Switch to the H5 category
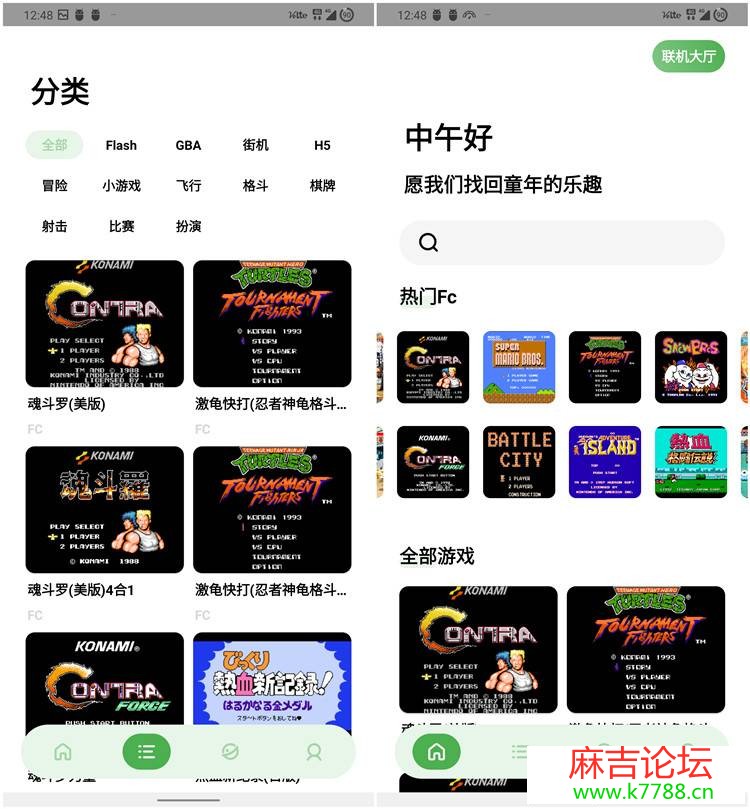 click(322, 145)
